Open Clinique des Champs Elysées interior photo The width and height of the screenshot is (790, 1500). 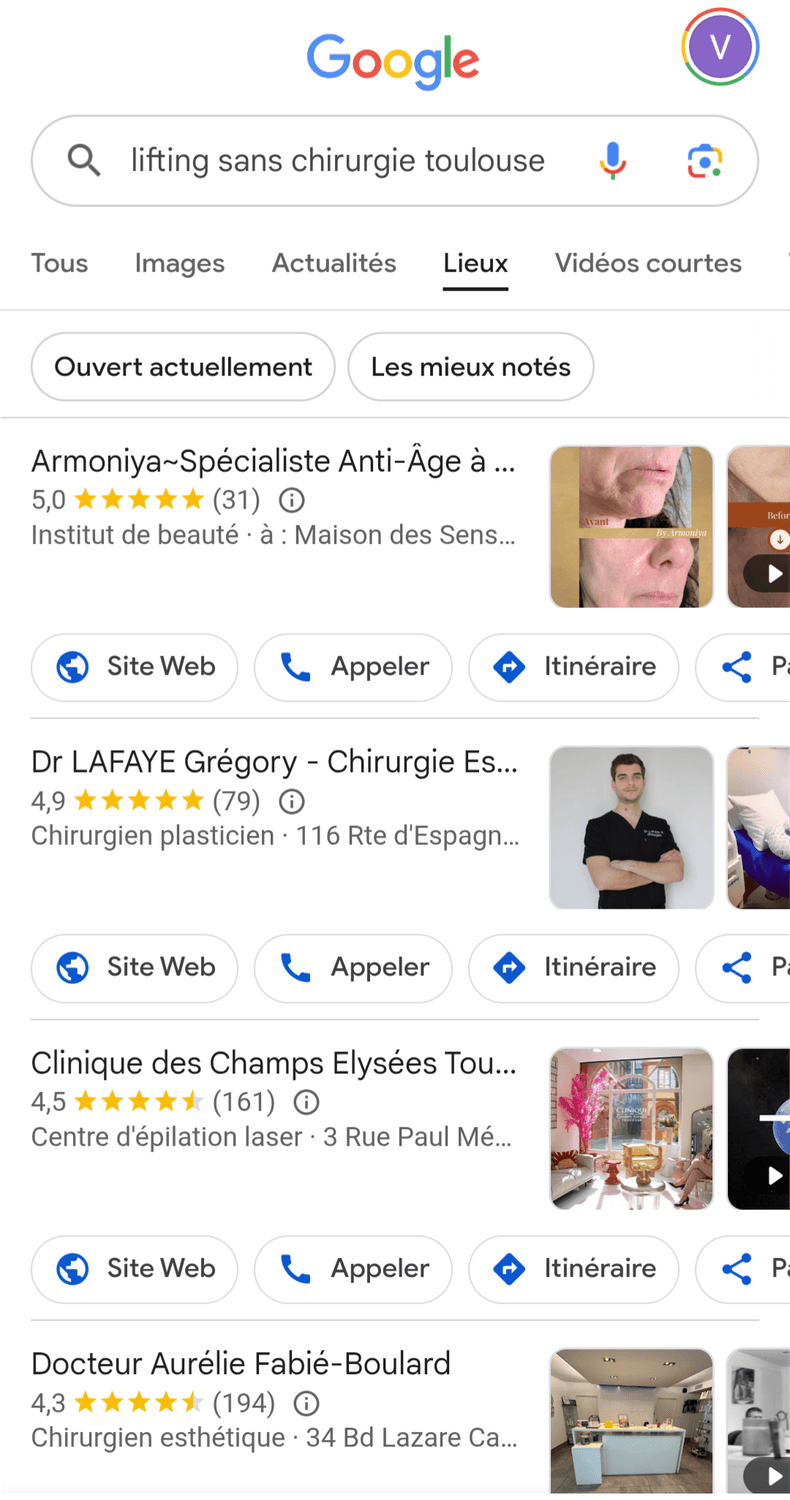click(x=631, y=1129)
